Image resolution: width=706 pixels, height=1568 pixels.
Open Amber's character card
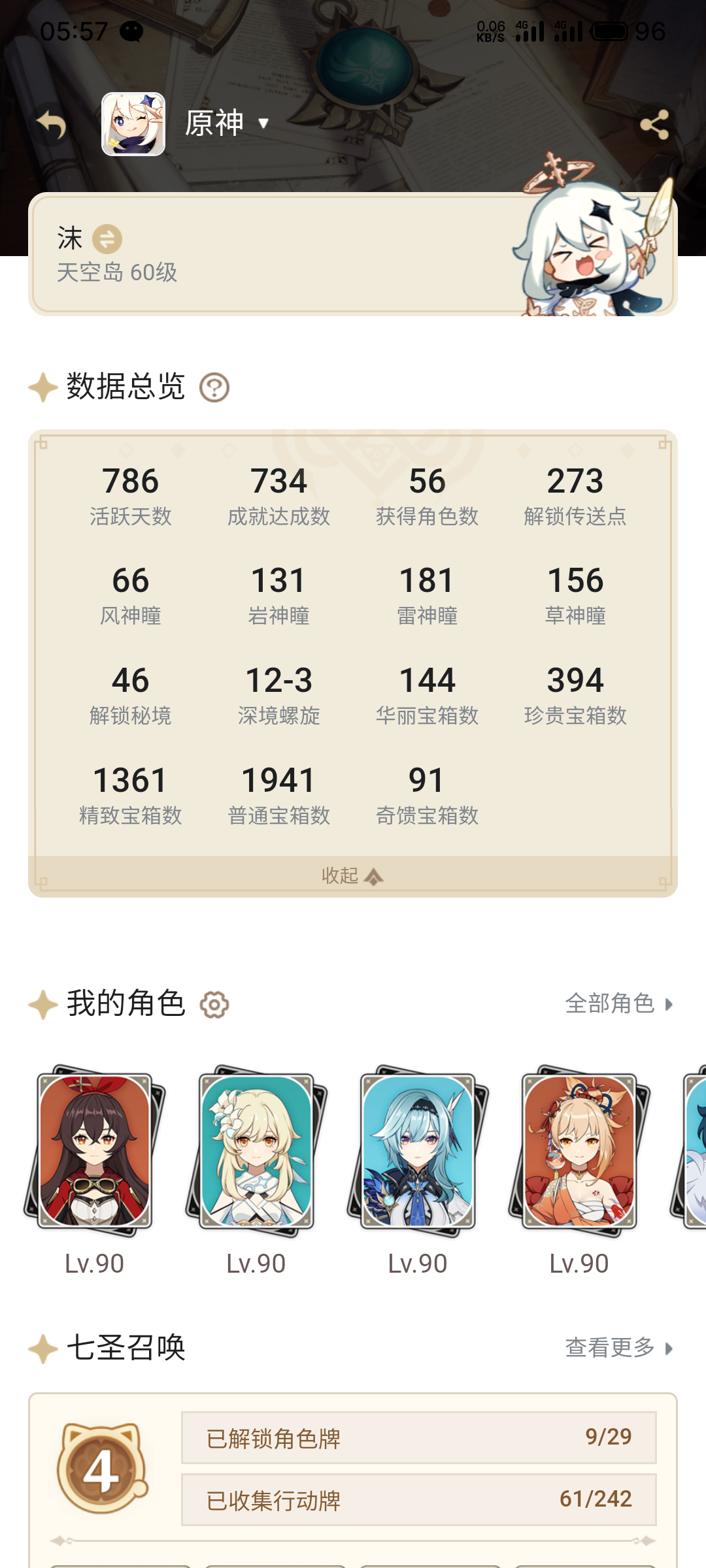[95, 1150]
